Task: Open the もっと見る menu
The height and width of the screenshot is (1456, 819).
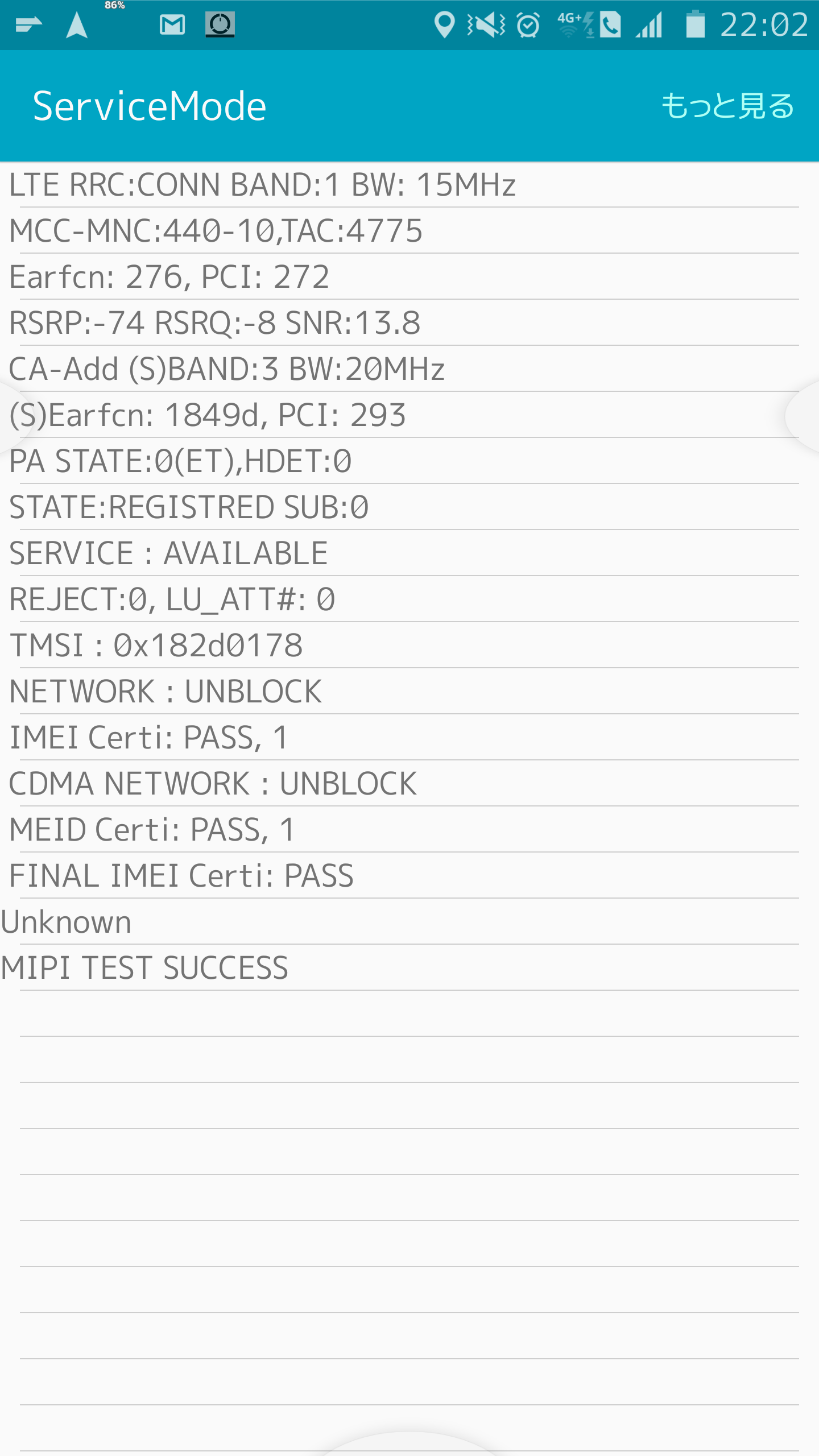Action: click(x=727, y=106)
